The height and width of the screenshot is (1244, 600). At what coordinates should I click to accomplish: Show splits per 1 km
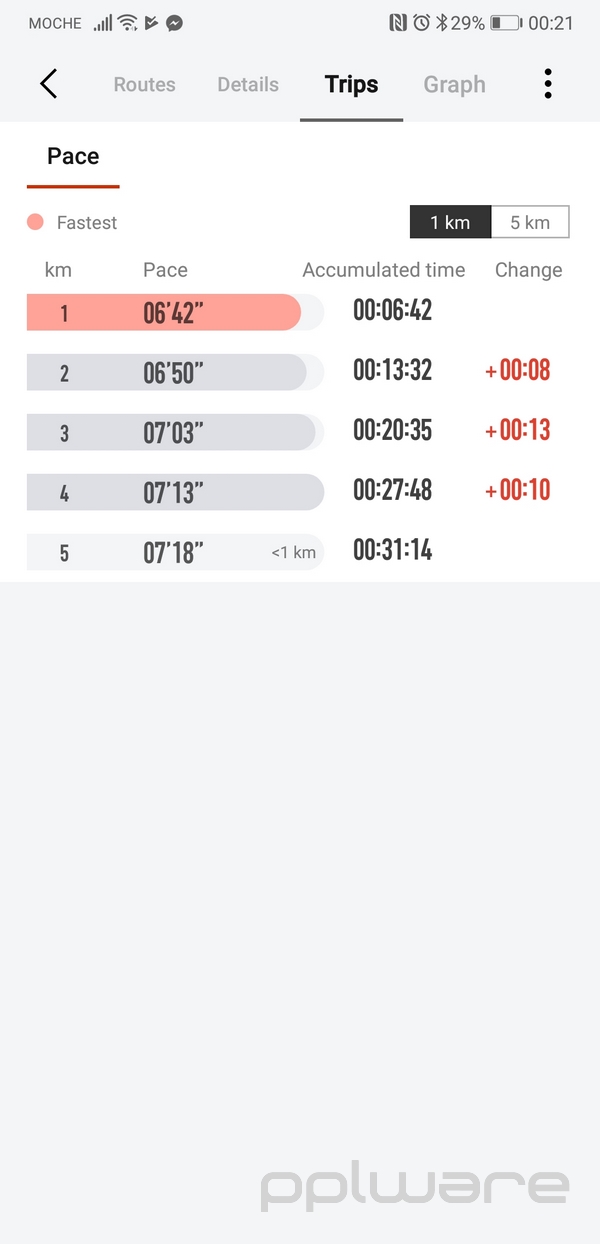tap(450, 222)
